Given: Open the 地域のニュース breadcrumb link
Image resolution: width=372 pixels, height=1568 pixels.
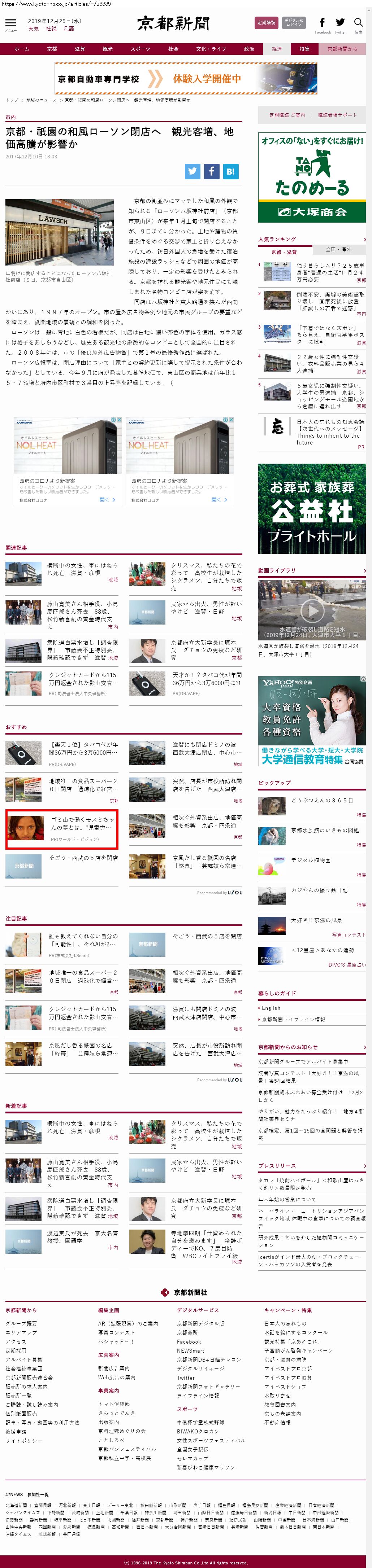Looking at the screenshot, I should (41, 100).
